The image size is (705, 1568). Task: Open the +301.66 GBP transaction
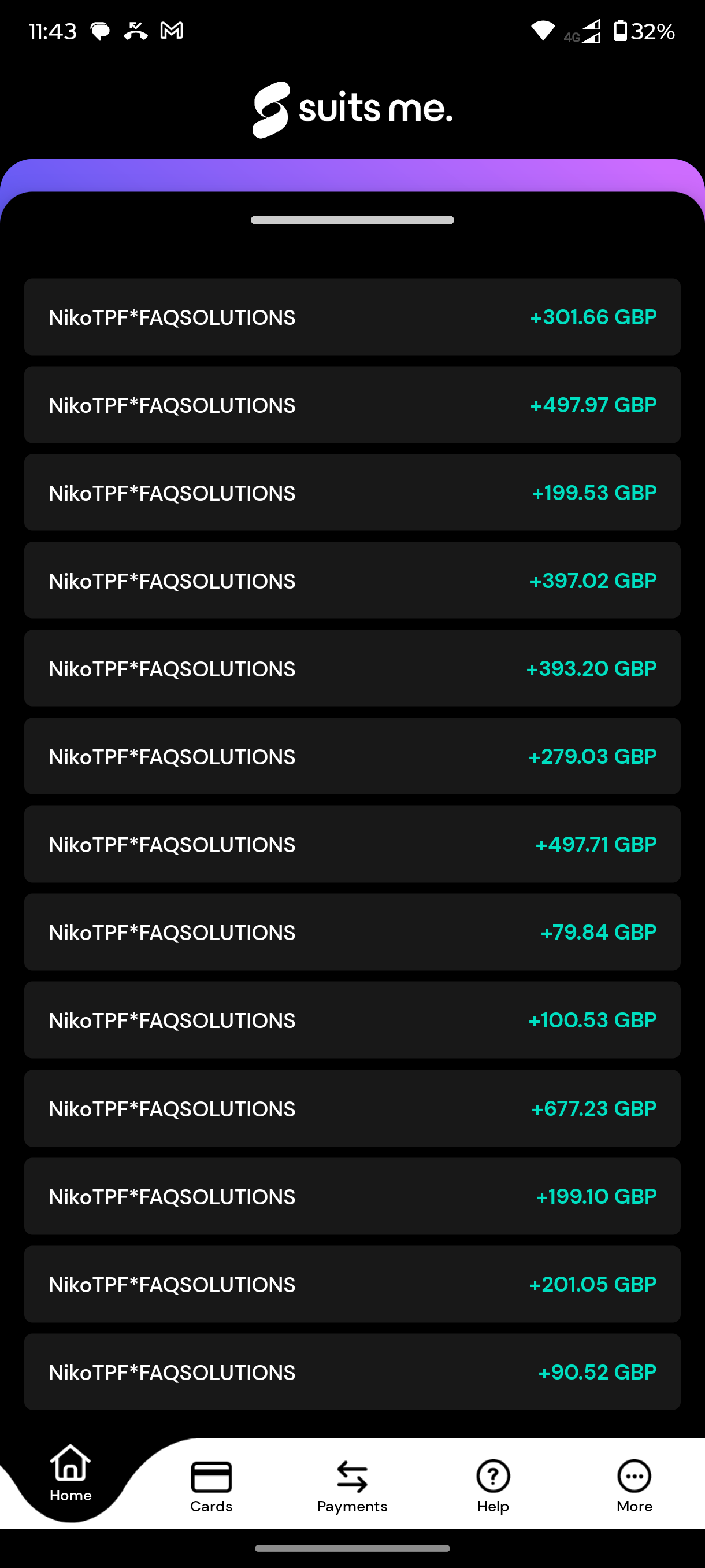coord(352,317)
